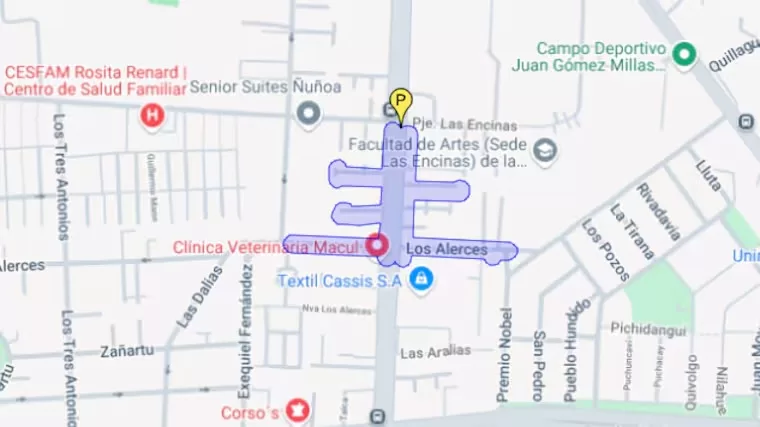The width and height of the screenshot is (760, 427).
Task: Select Clínica Veterinaria Macul marker
Action: pyautogui.click(x=377, y=244)
